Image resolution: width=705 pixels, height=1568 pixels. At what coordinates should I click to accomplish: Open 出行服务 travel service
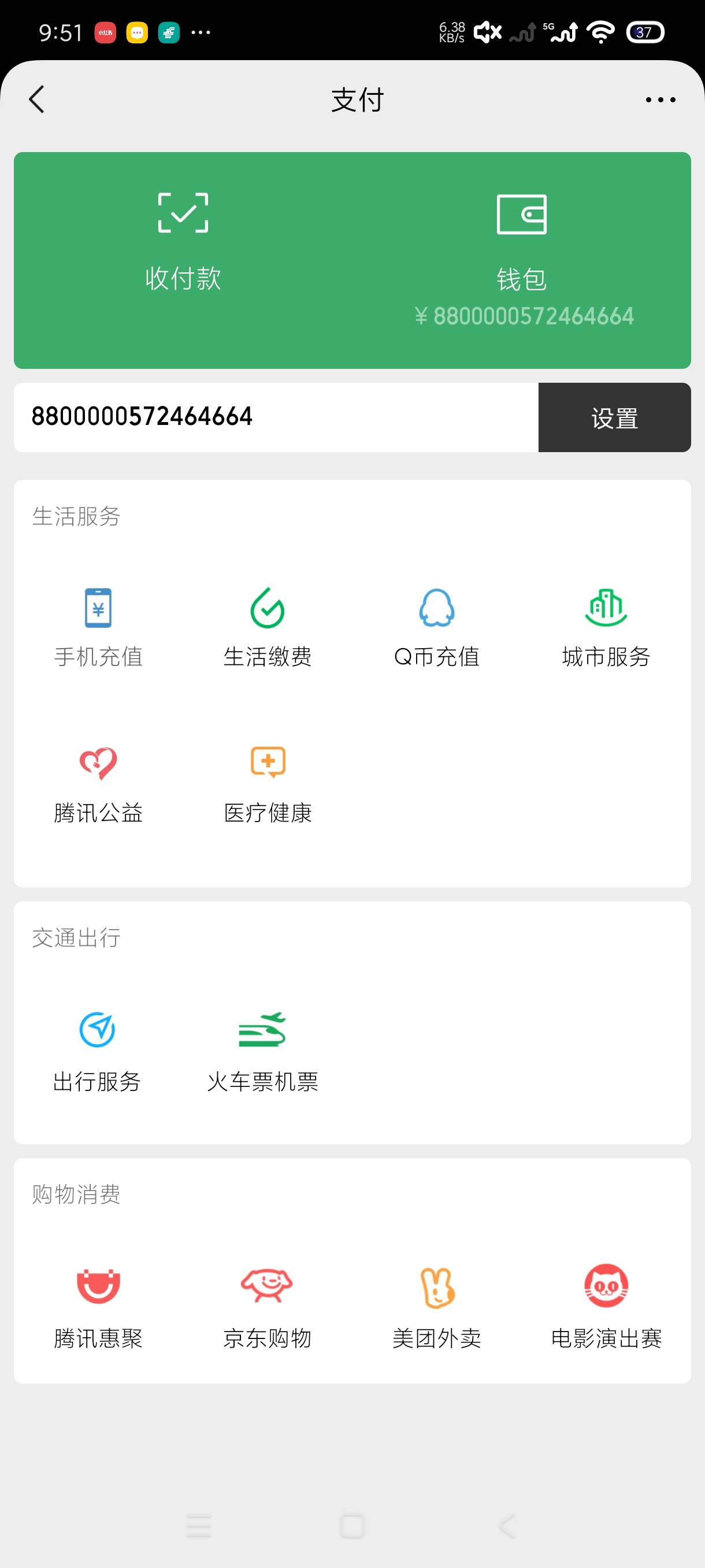click(x=97, y=1050)
